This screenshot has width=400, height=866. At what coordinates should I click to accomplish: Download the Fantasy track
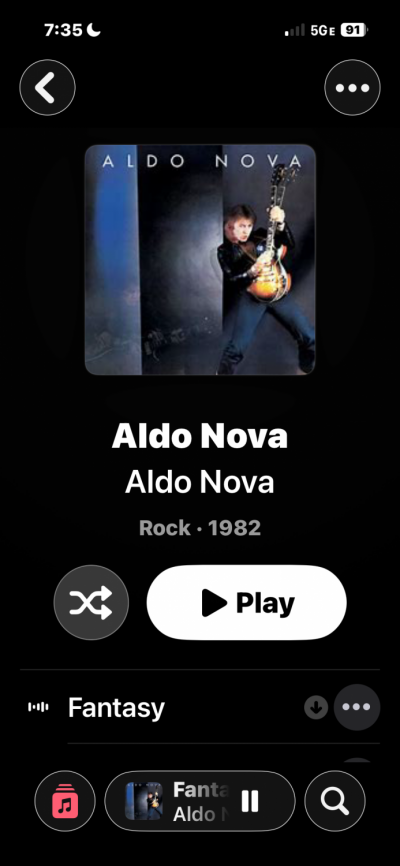tap(316, 707)
